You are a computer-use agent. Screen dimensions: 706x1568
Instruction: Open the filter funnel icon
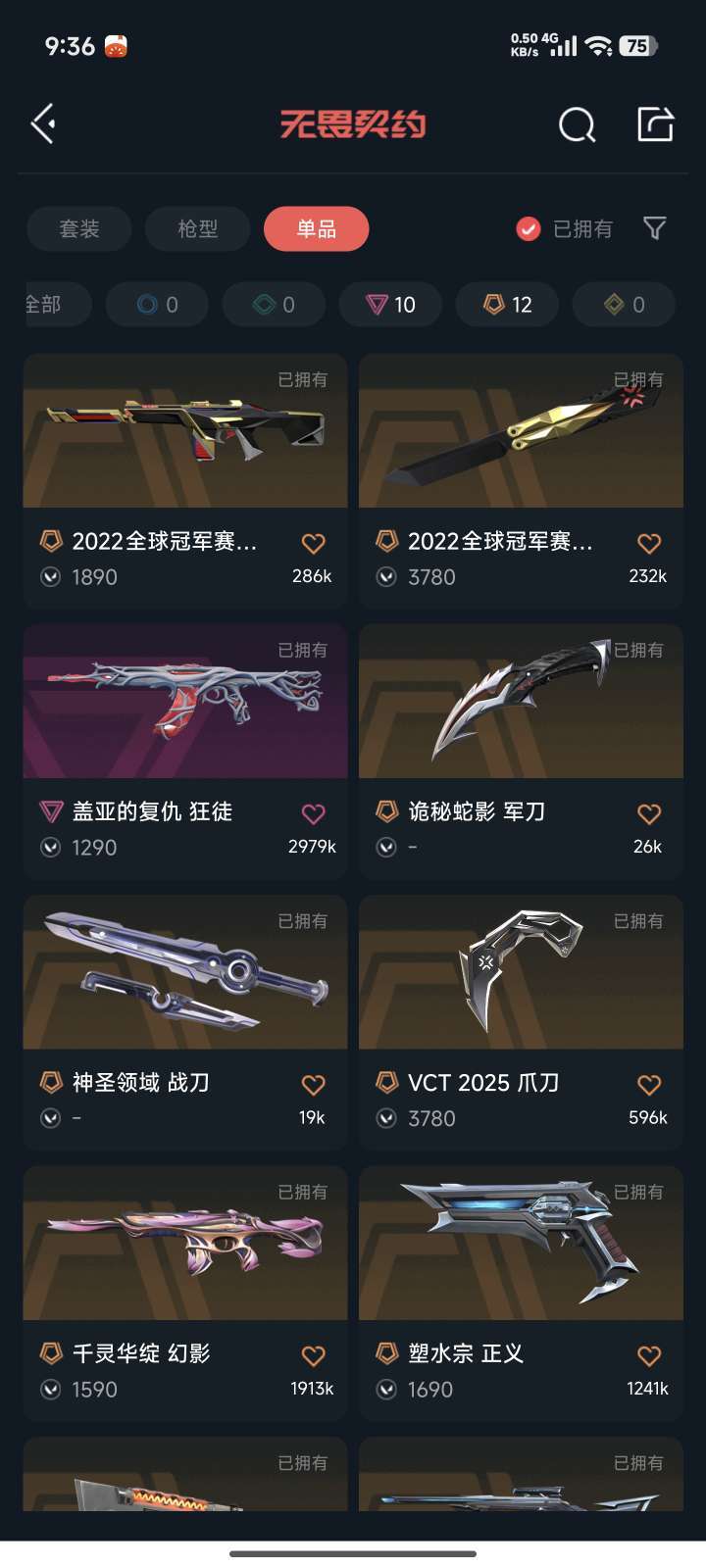pyautogui.click(x=655, y=229)
